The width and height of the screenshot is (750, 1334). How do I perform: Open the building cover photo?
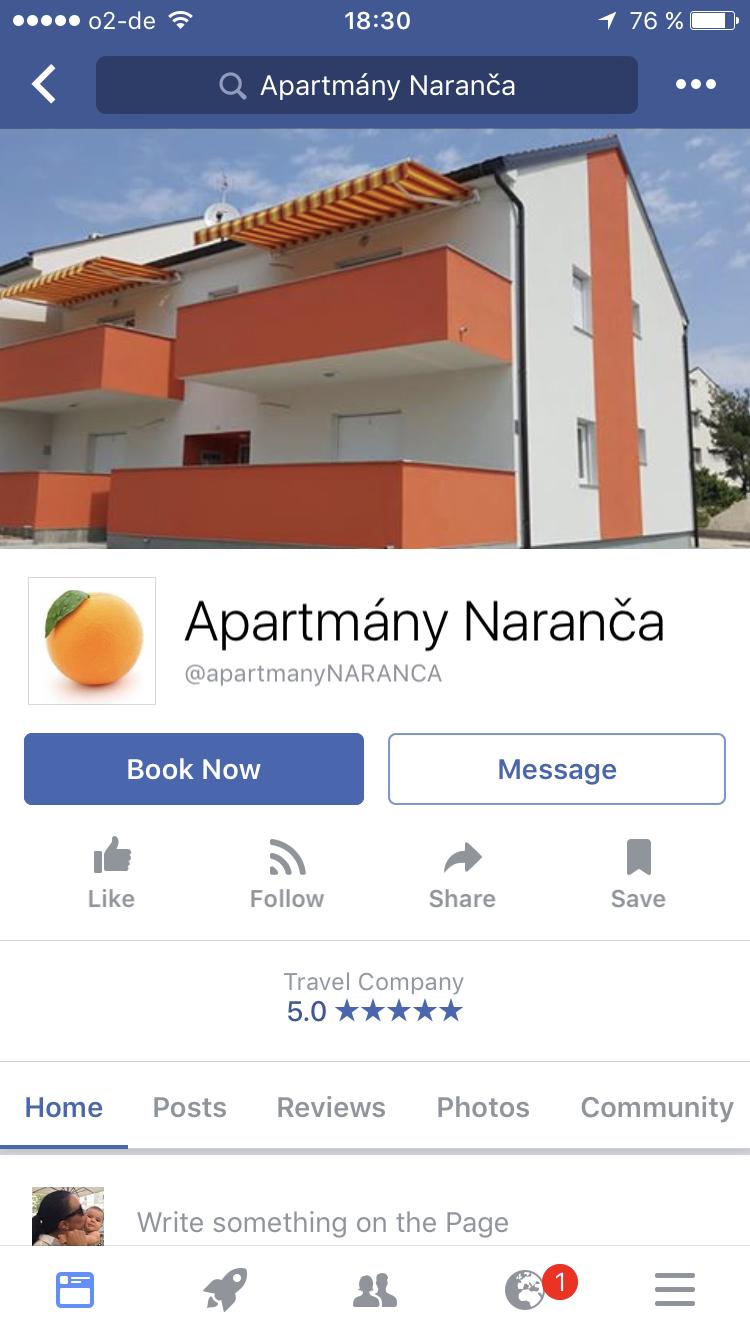click(x=375, y=338)
